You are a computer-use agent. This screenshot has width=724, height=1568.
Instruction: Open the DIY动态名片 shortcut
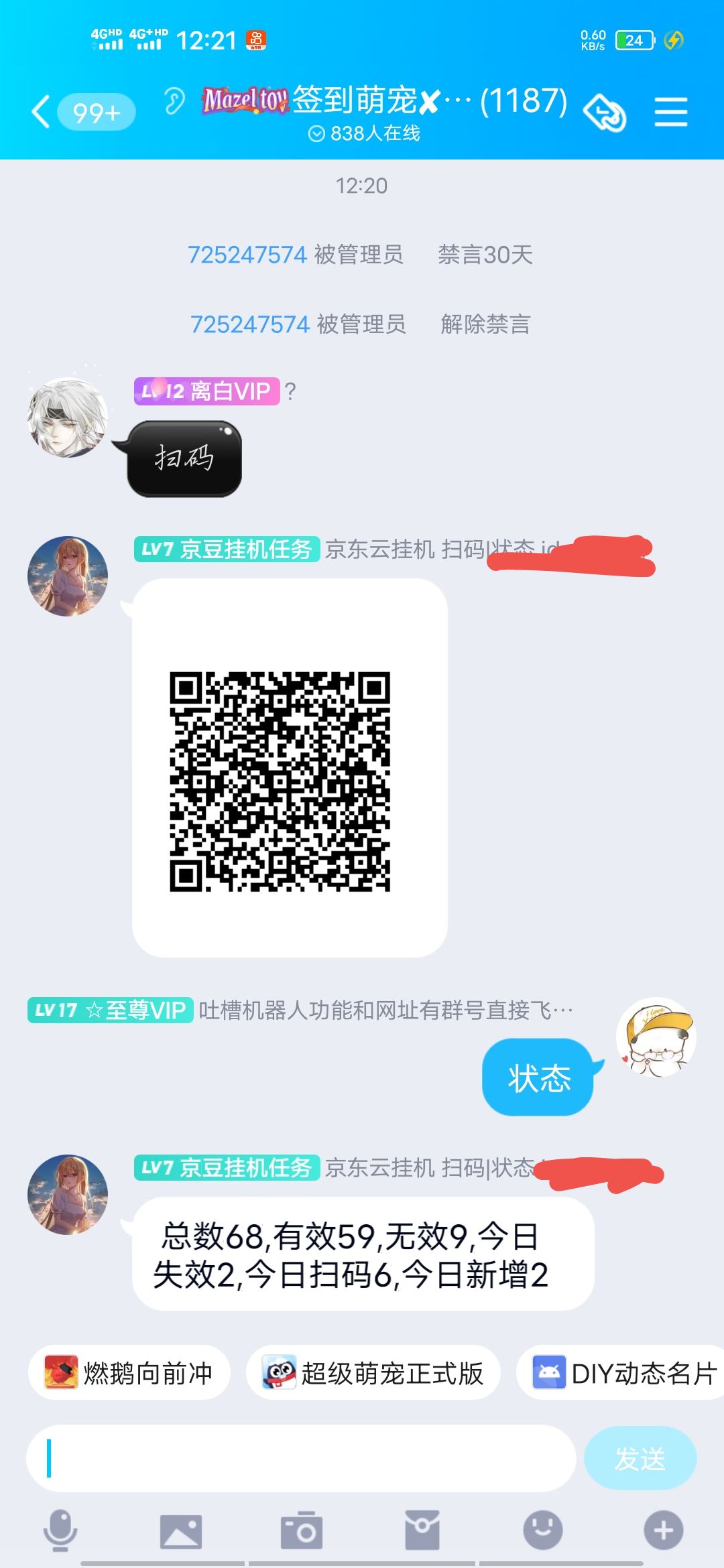623,1373
